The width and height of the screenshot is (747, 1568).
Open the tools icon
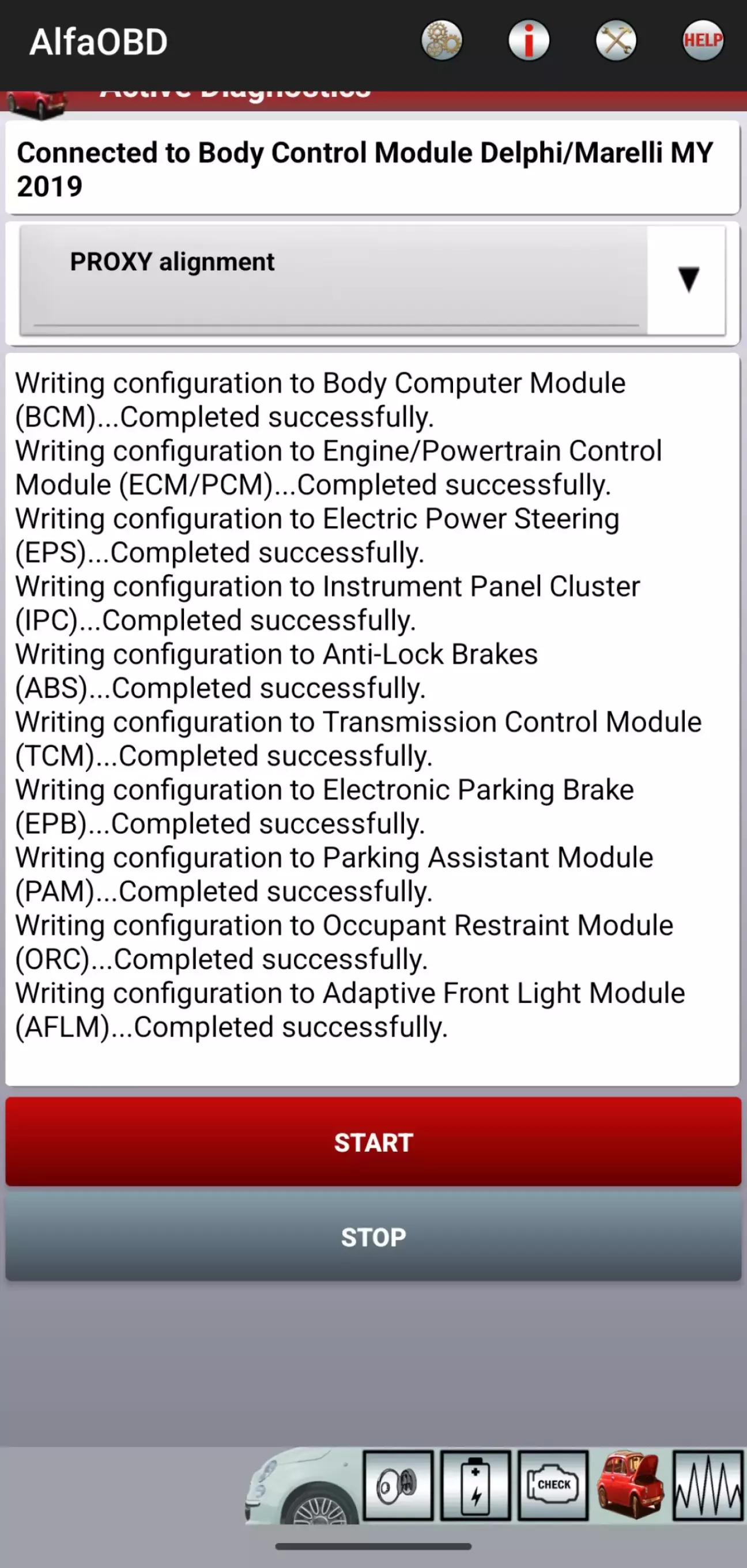click(616, 41)
